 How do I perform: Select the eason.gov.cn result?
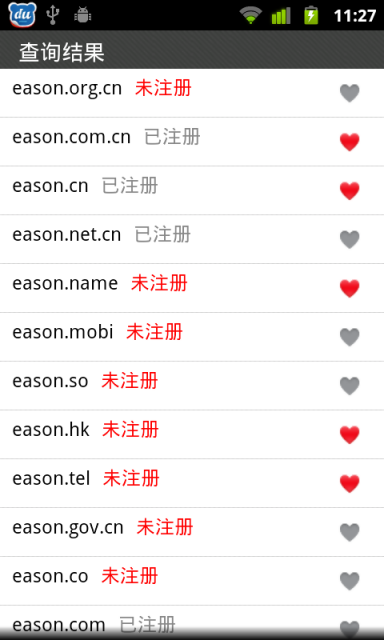click(192, 532)
